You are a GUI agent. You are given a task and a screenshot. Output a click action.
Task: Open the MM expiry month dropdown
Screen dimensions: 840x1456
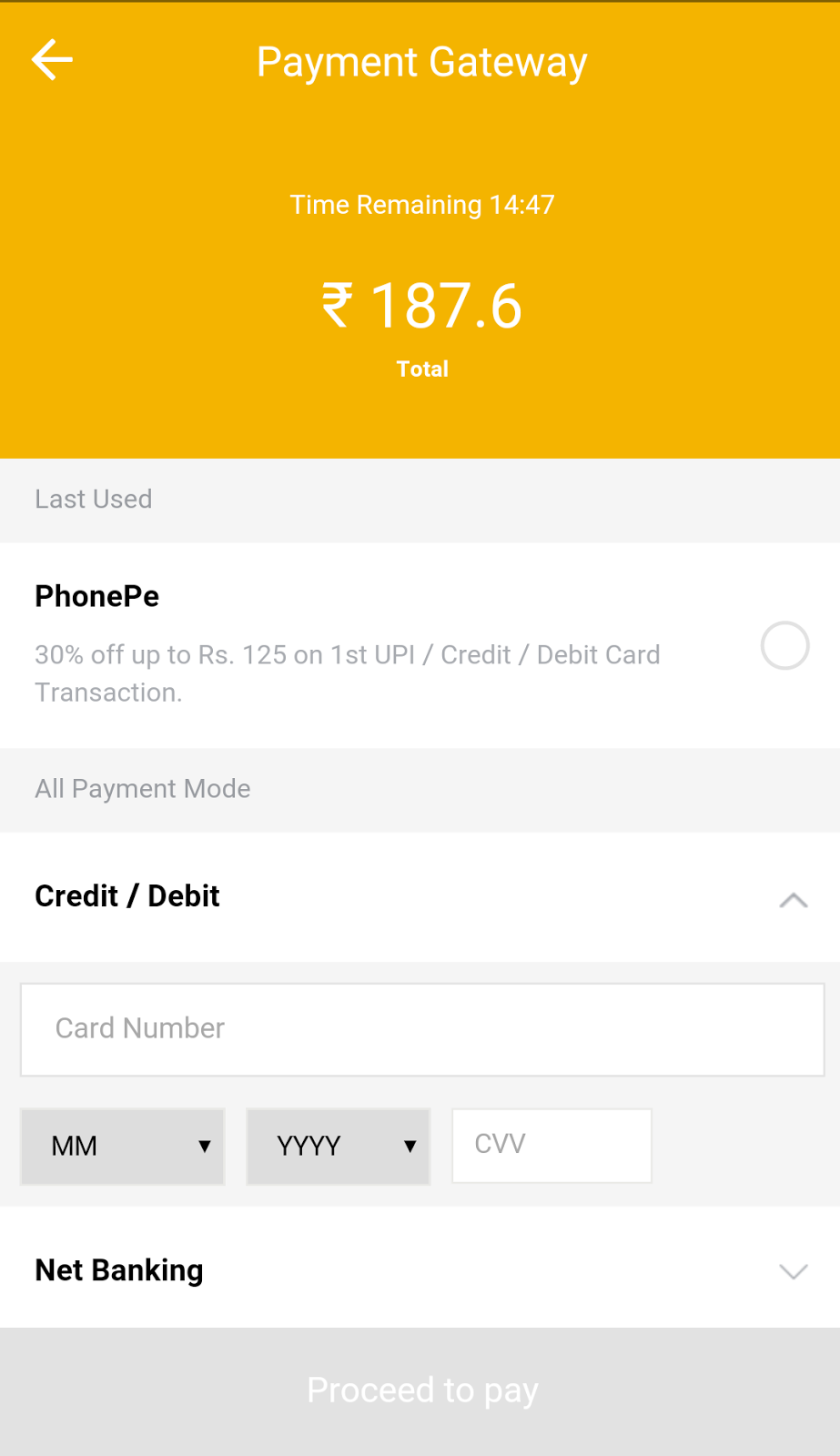(x=123, y=1146)
